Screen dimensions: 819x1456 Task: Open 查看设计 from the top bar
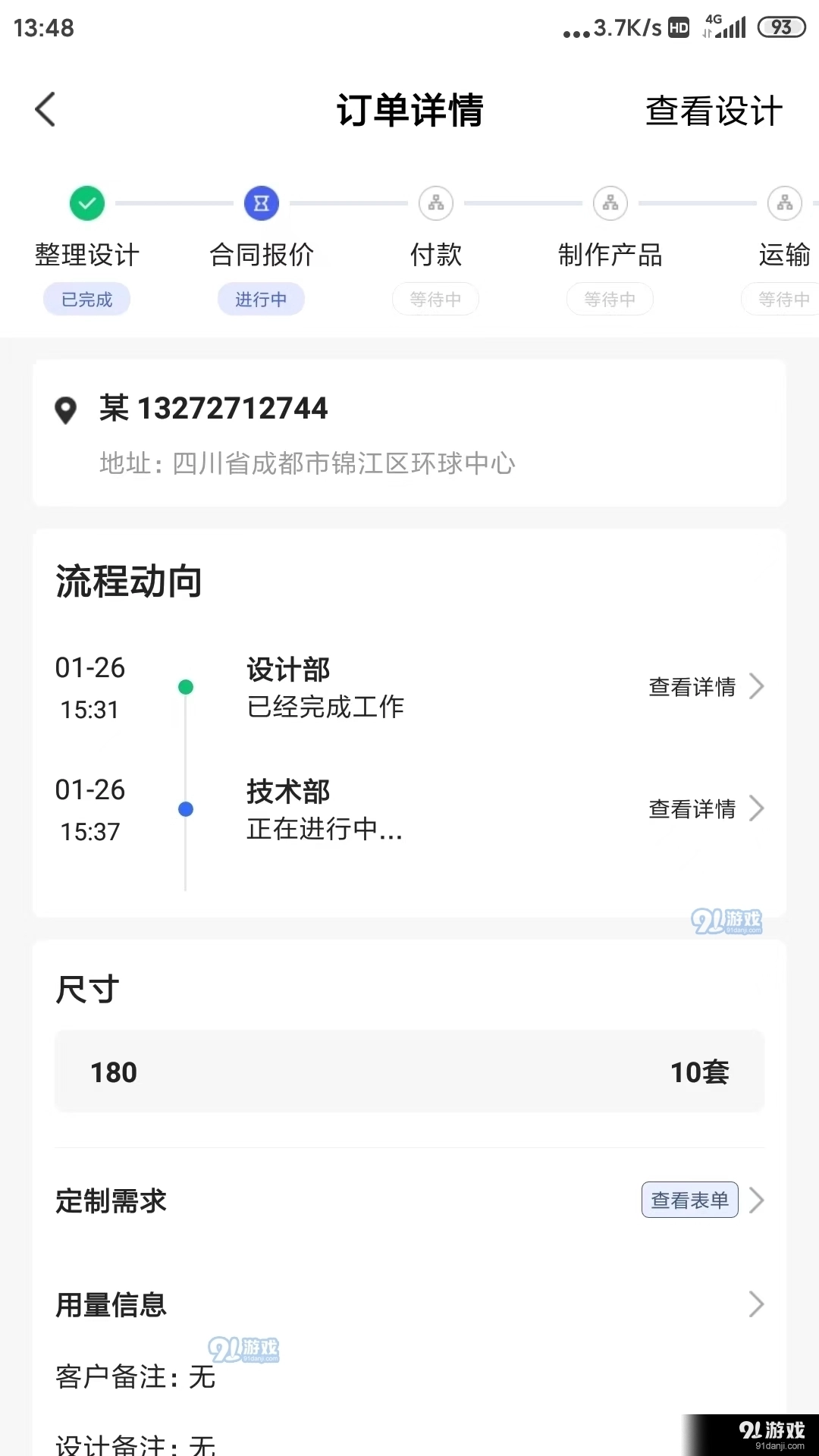[x=713, y=111]
